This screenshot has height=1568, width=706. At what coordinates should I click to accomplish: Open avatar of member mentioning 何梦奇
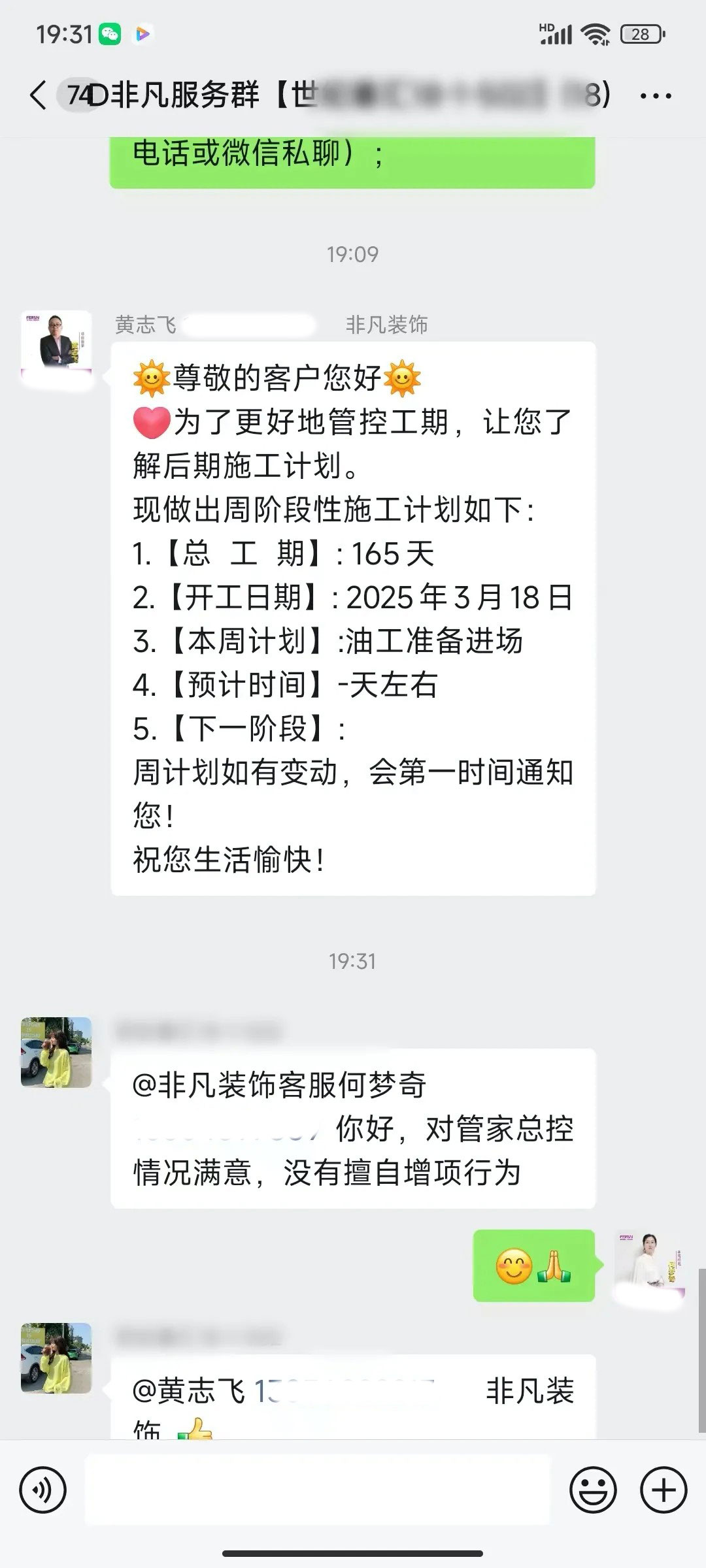point(56,1052)
